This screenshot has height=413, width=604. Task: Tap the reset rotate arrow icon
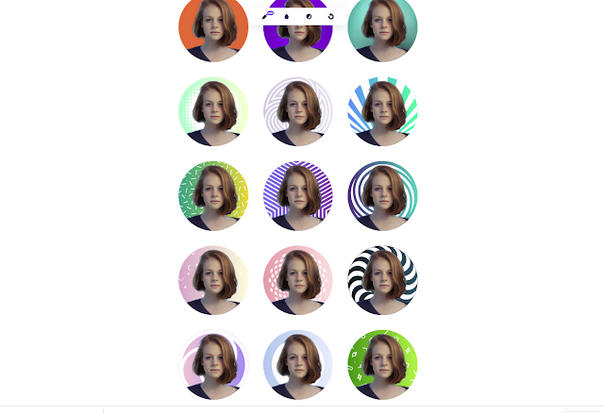tap(330, 17)
